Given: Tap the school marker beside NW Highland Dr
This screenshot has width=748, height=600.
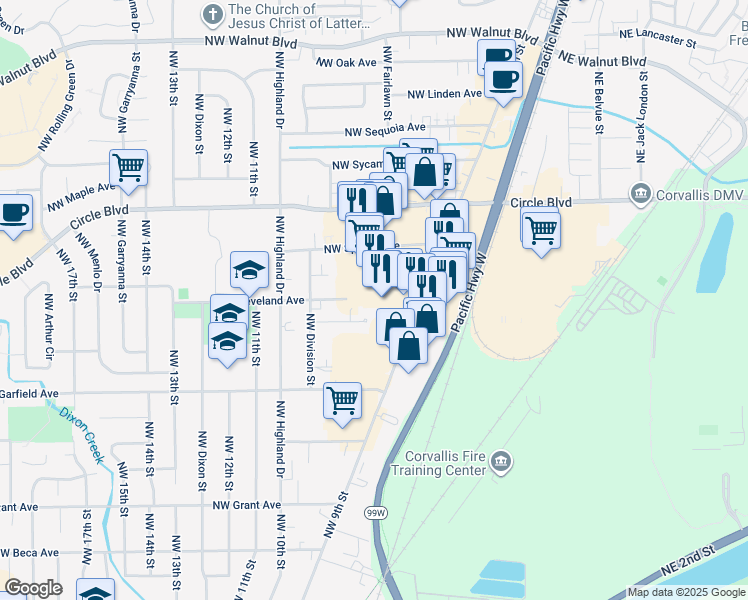Looking at the screenshot, I should (249, 270).
